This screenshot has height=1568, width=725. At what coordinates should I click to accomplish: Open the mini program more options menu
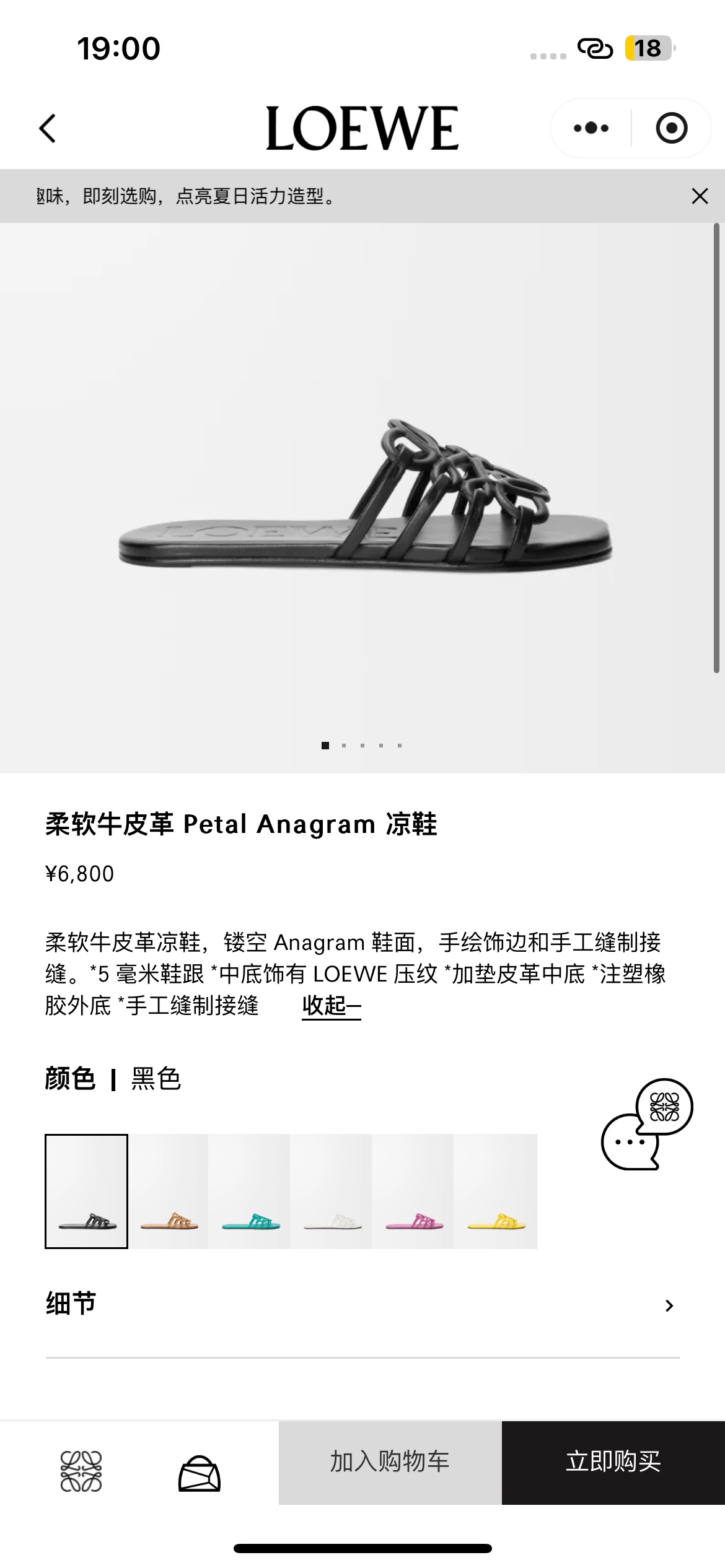(x=591, y=128)
